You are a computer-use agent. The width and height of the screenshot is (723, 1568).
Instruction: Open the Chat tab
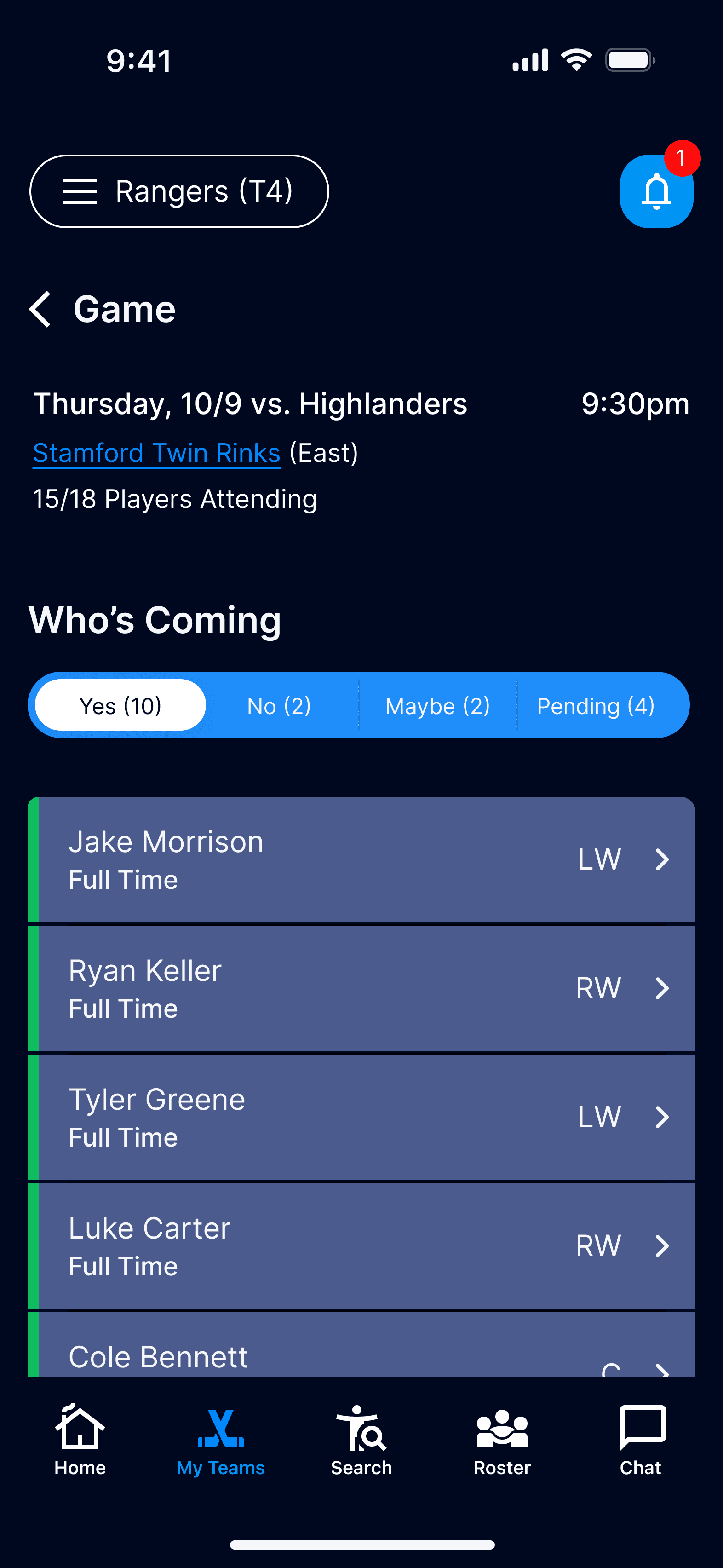coord(642,1441)
